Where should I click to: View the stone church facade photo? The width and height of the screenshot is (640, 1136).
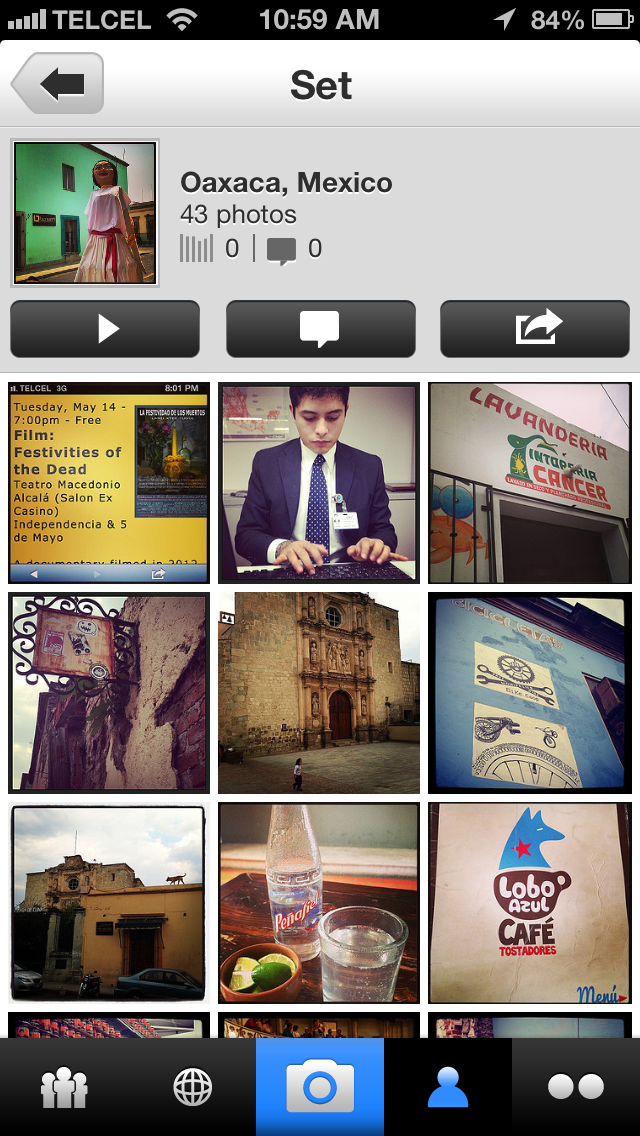point(319,693)
